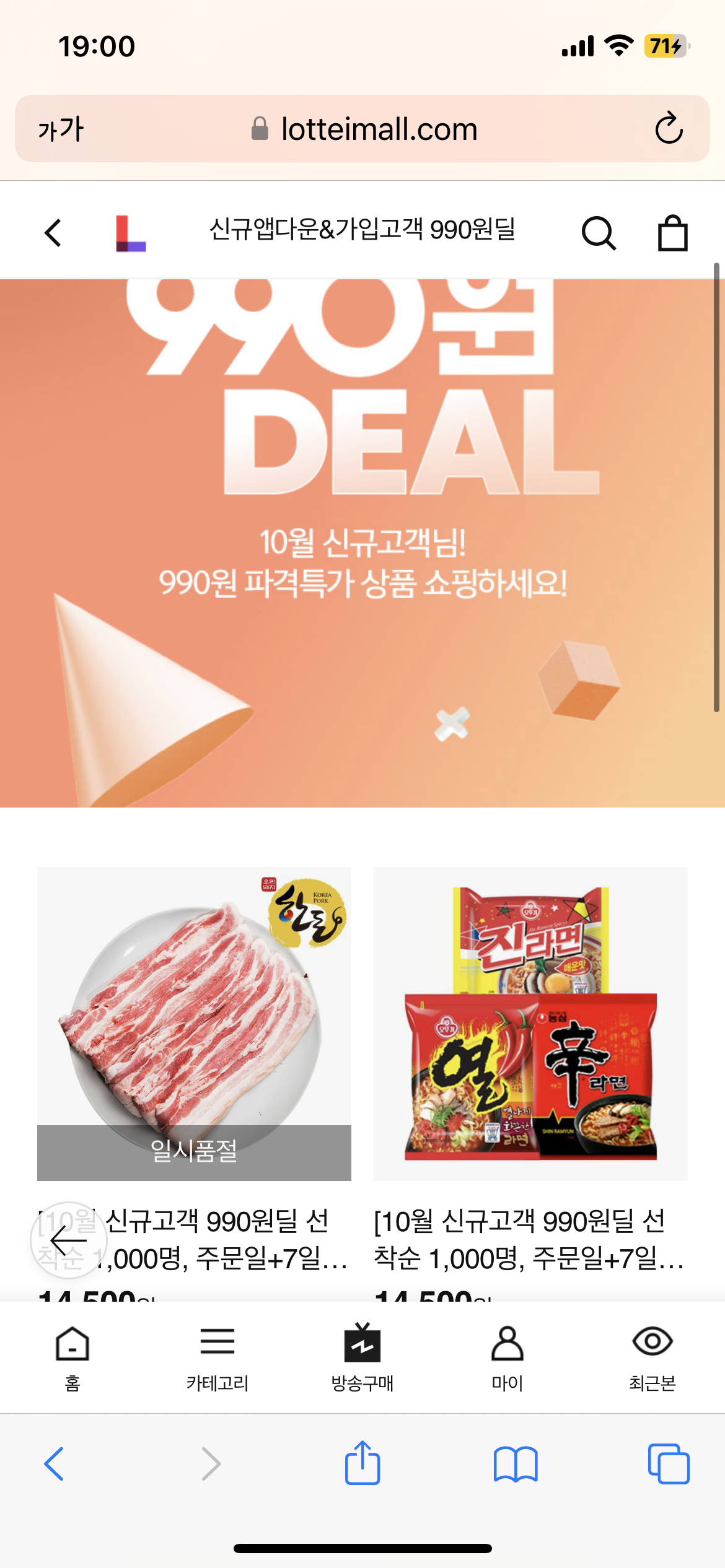Go back using the header arrow
Image resolution: width=725 pixels, height=1568 pixels.
53,233
